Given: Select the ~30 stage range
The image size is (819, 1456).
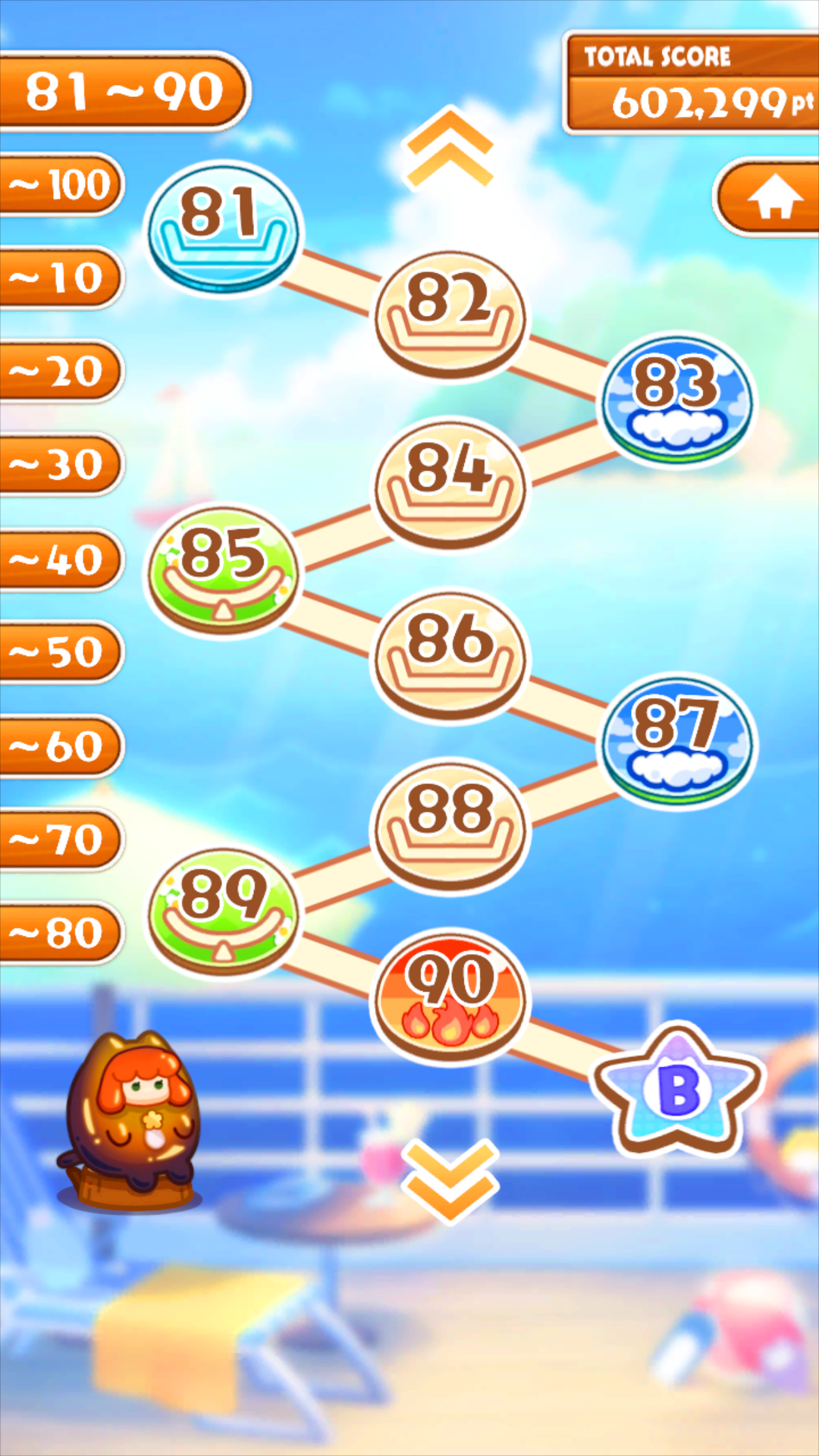Looking at the screenshot, I should 61,464.
